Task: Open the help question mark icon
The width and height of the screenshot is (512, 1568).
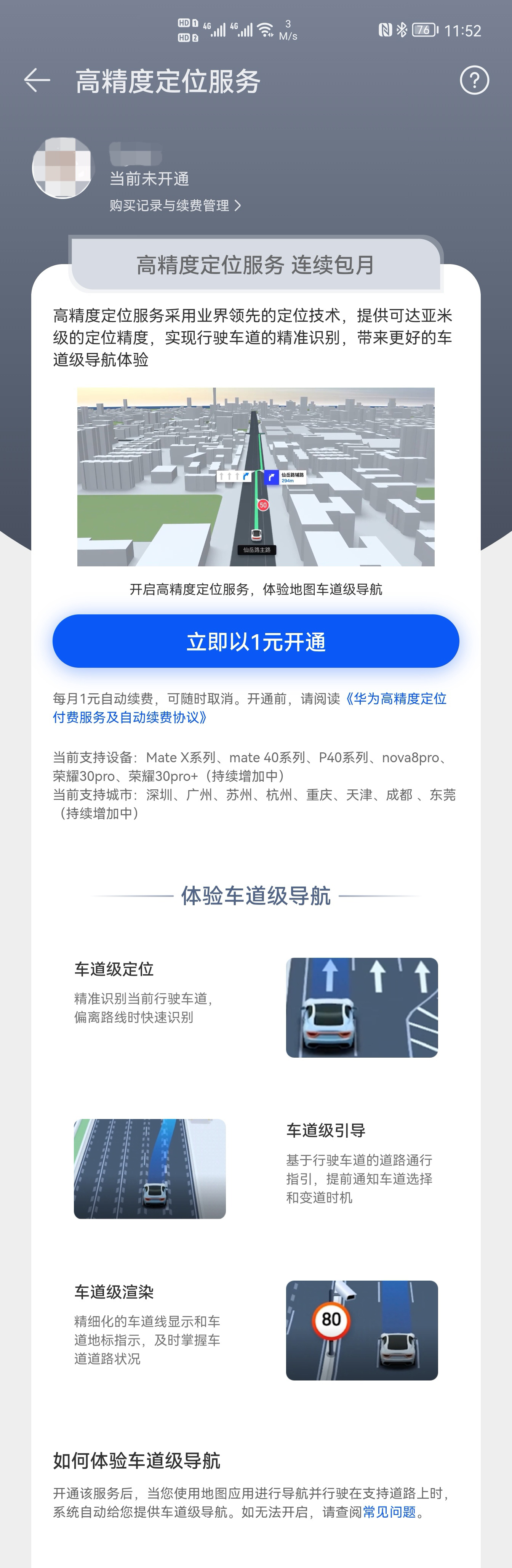Action: tap(474, 80)
